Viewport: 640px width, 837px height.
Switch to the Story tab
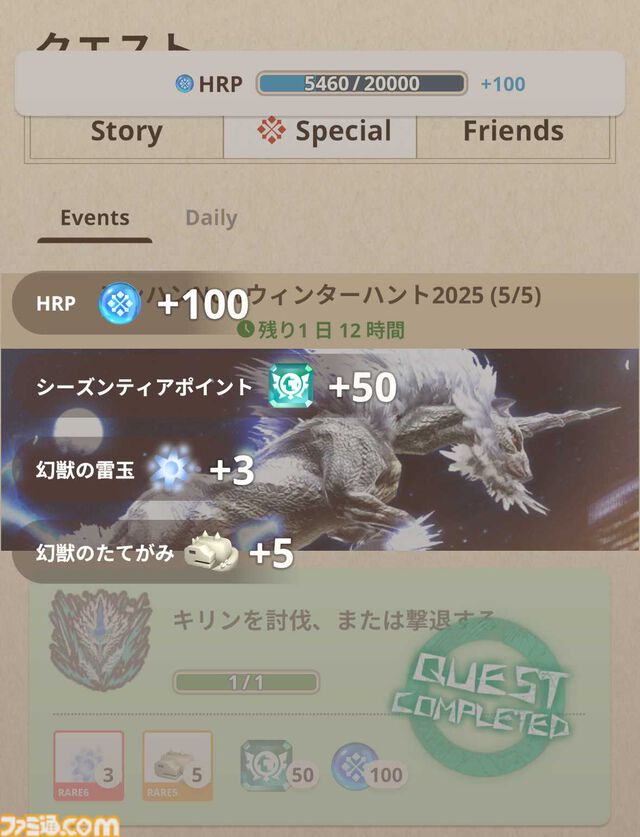pyautogui.click(x=126, y=133)
